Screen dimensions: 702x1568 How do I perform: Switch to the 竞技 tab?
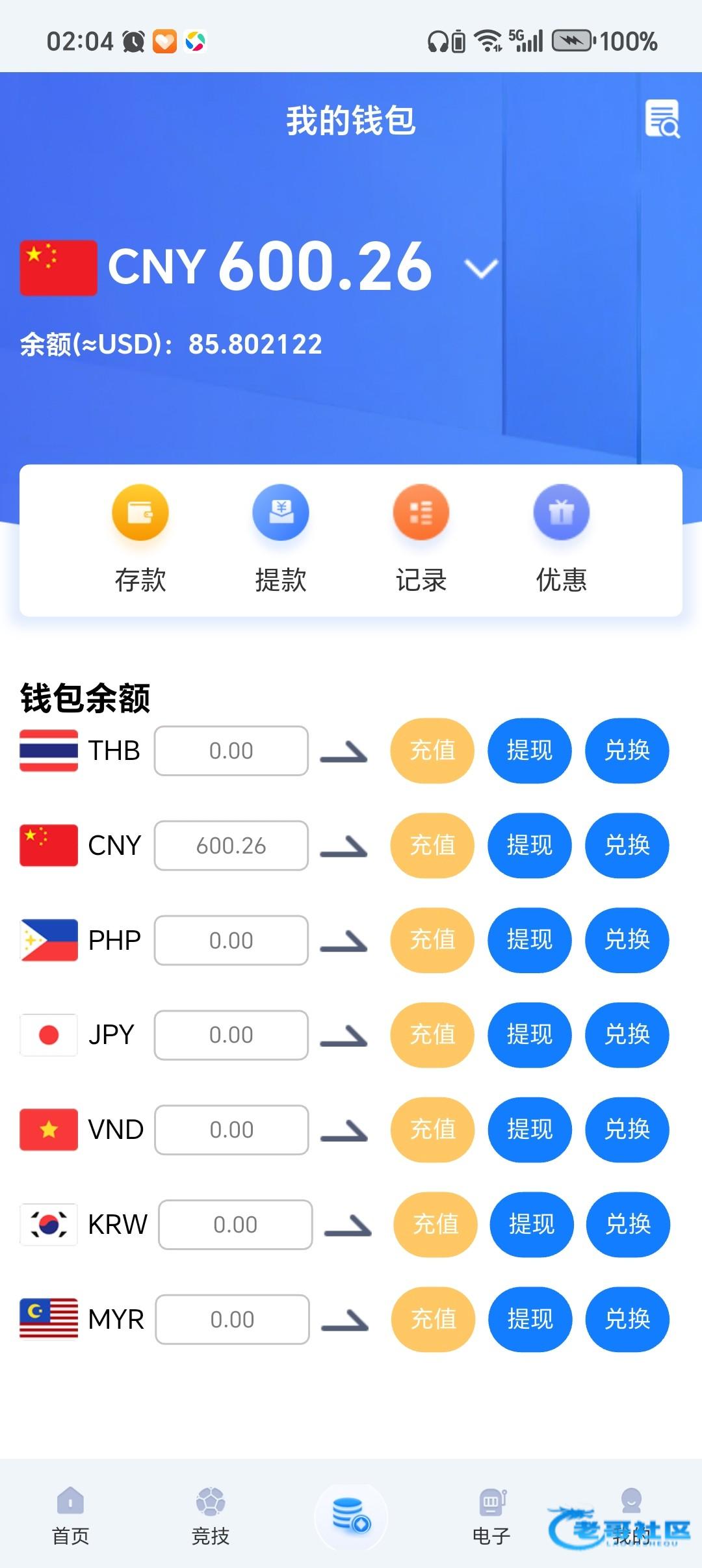pos(211,1516)
